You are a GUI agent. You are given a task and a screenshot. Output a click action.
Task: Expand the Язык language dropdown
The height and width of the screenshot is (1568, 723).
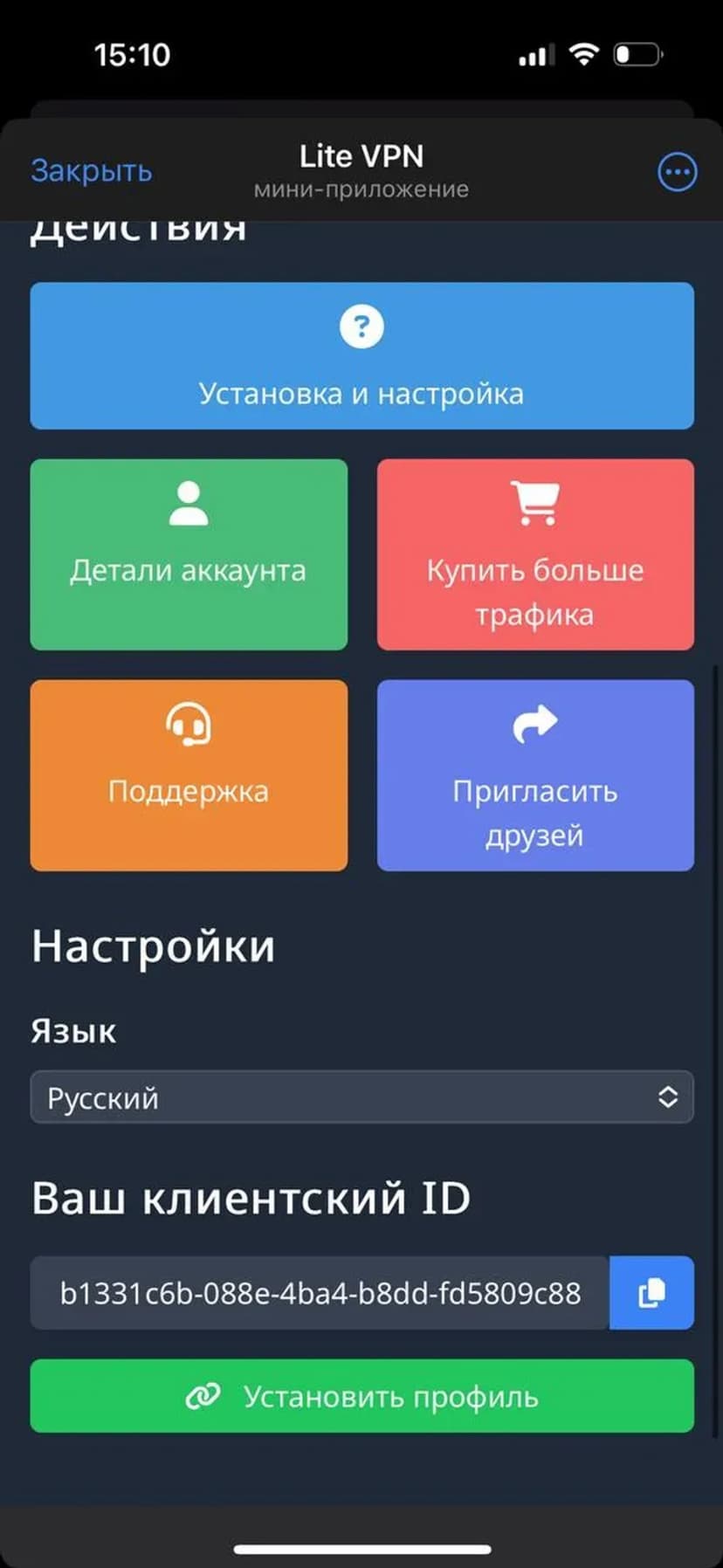(361, 1097)
